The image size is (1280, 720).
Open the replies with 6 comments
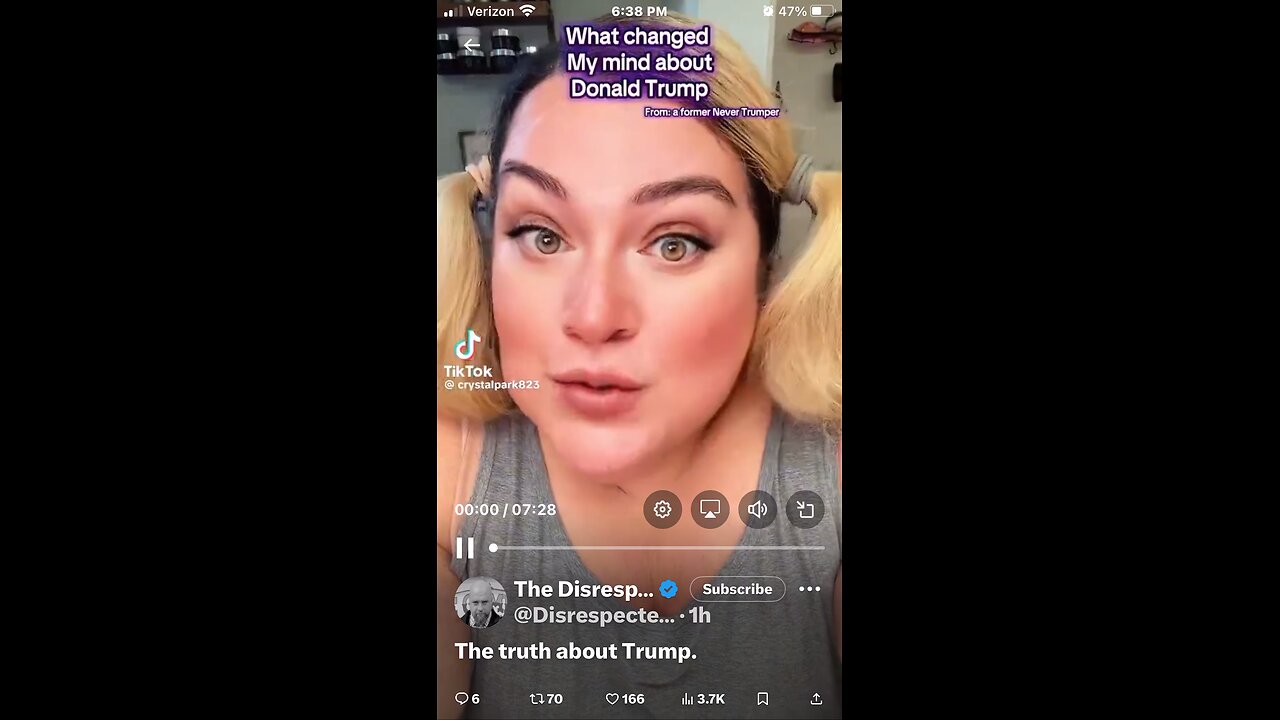467,699
